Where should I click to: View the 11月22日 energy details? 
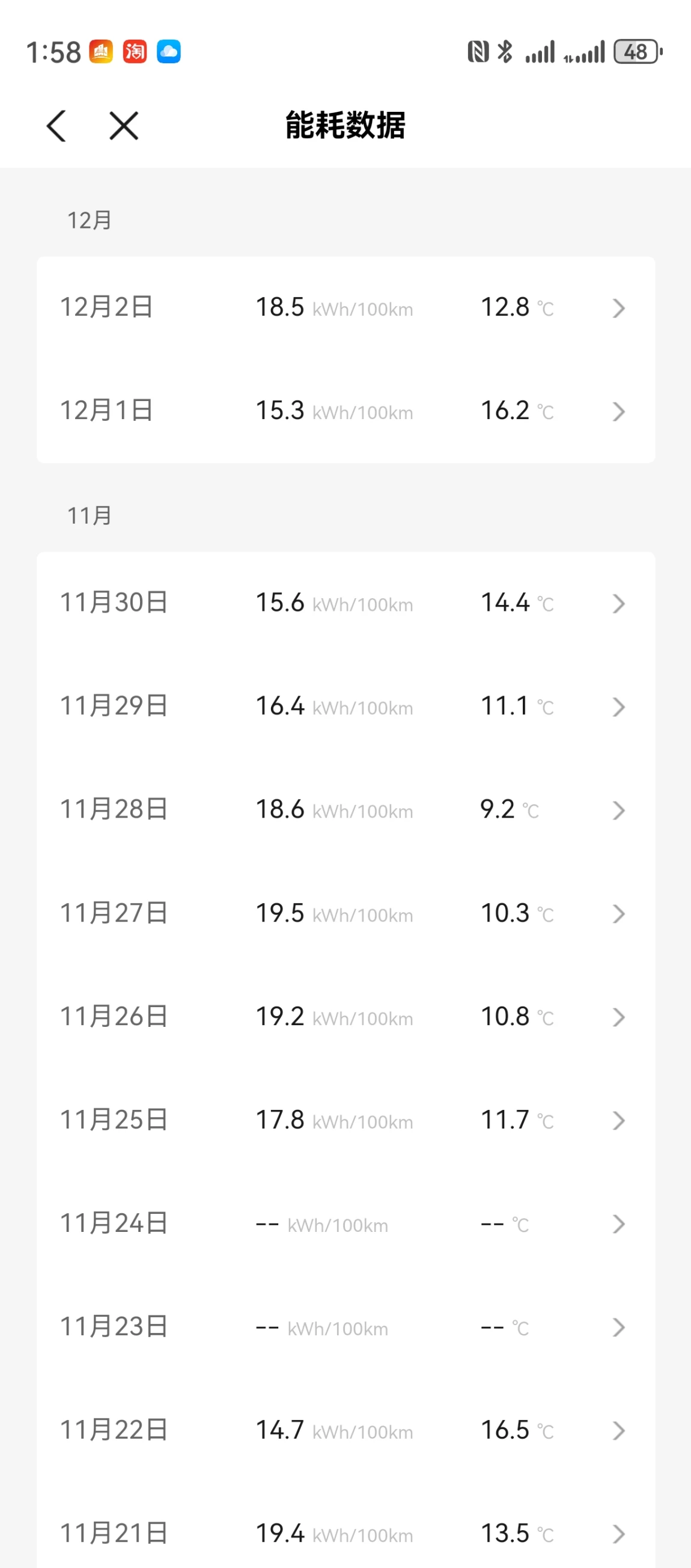(345, 1431)
